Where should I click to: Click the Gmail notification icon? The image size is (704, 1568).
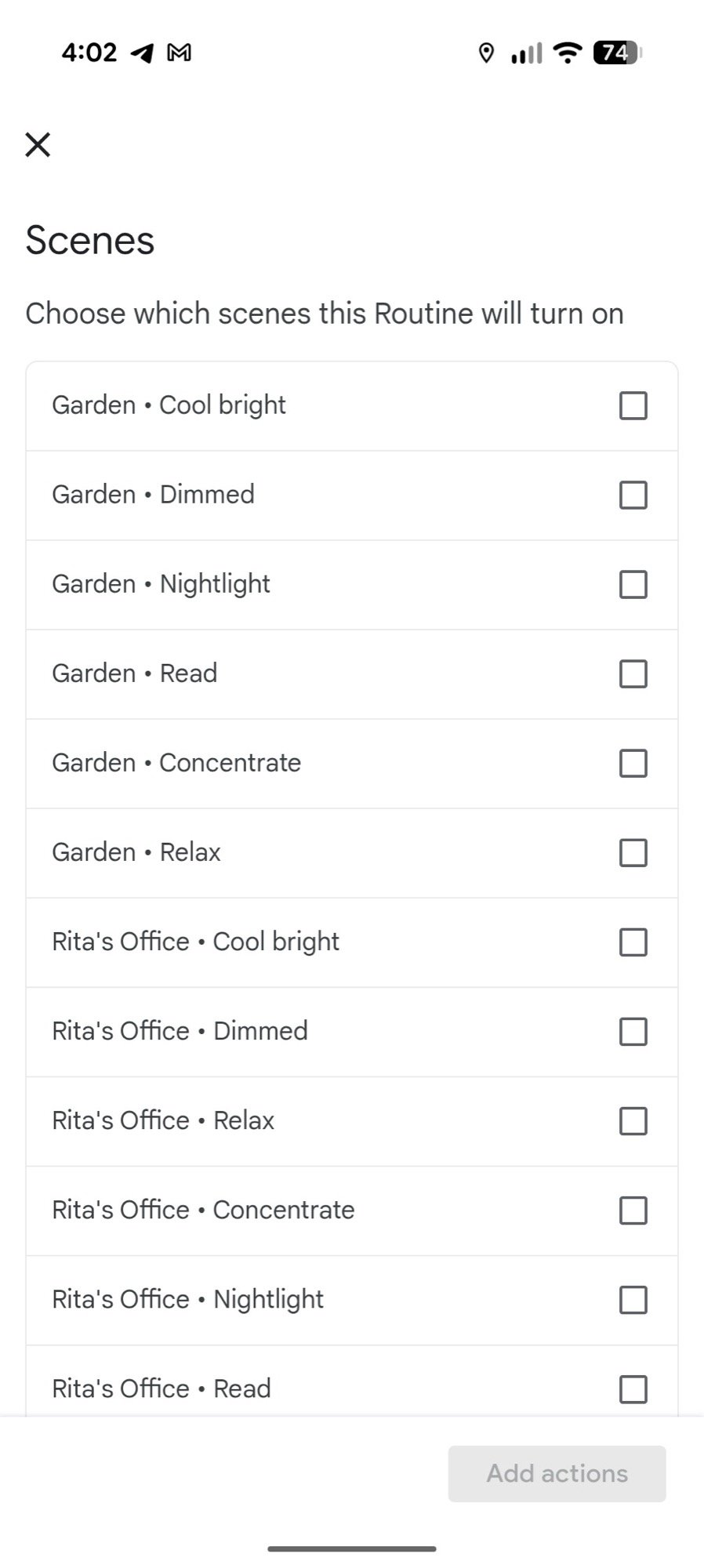180,53
